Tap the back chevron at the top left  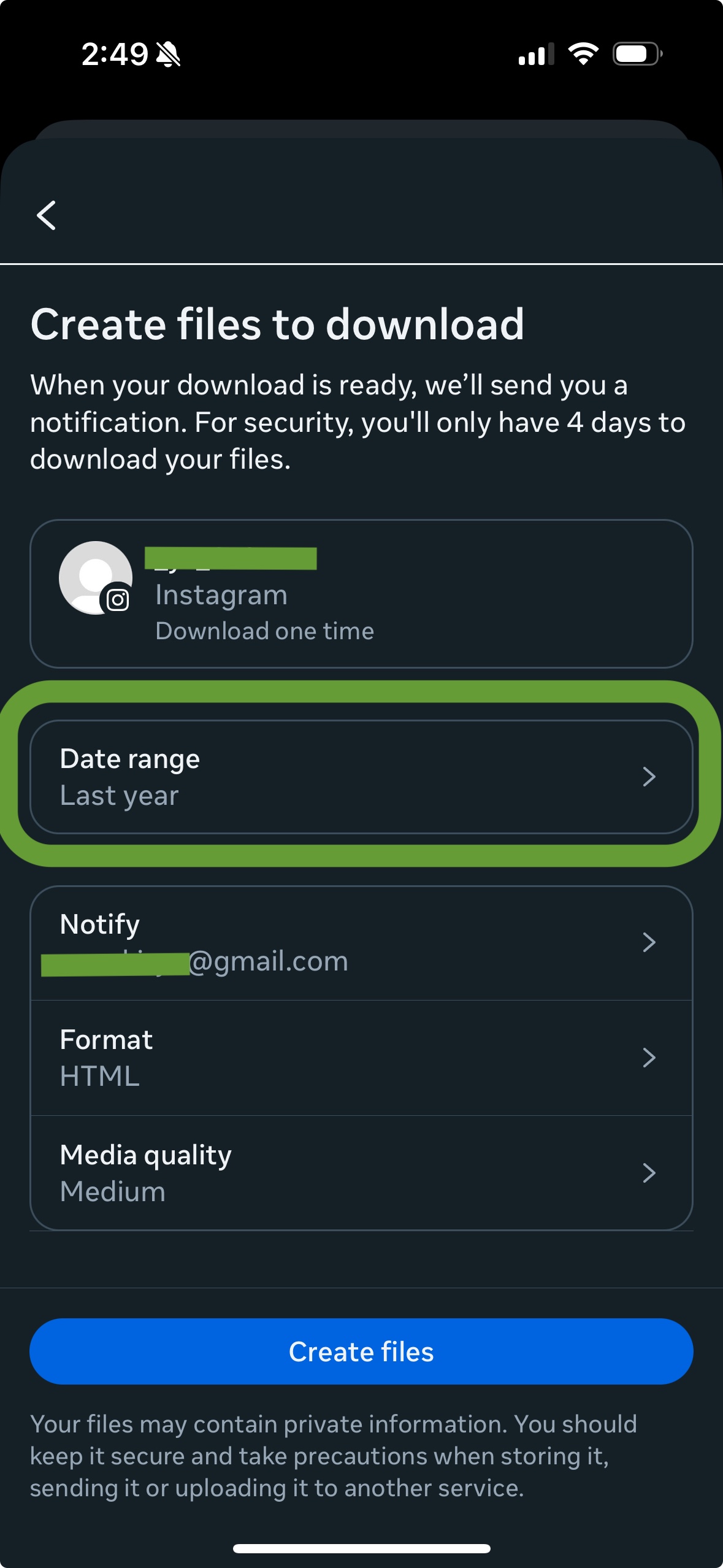(47, 216)
